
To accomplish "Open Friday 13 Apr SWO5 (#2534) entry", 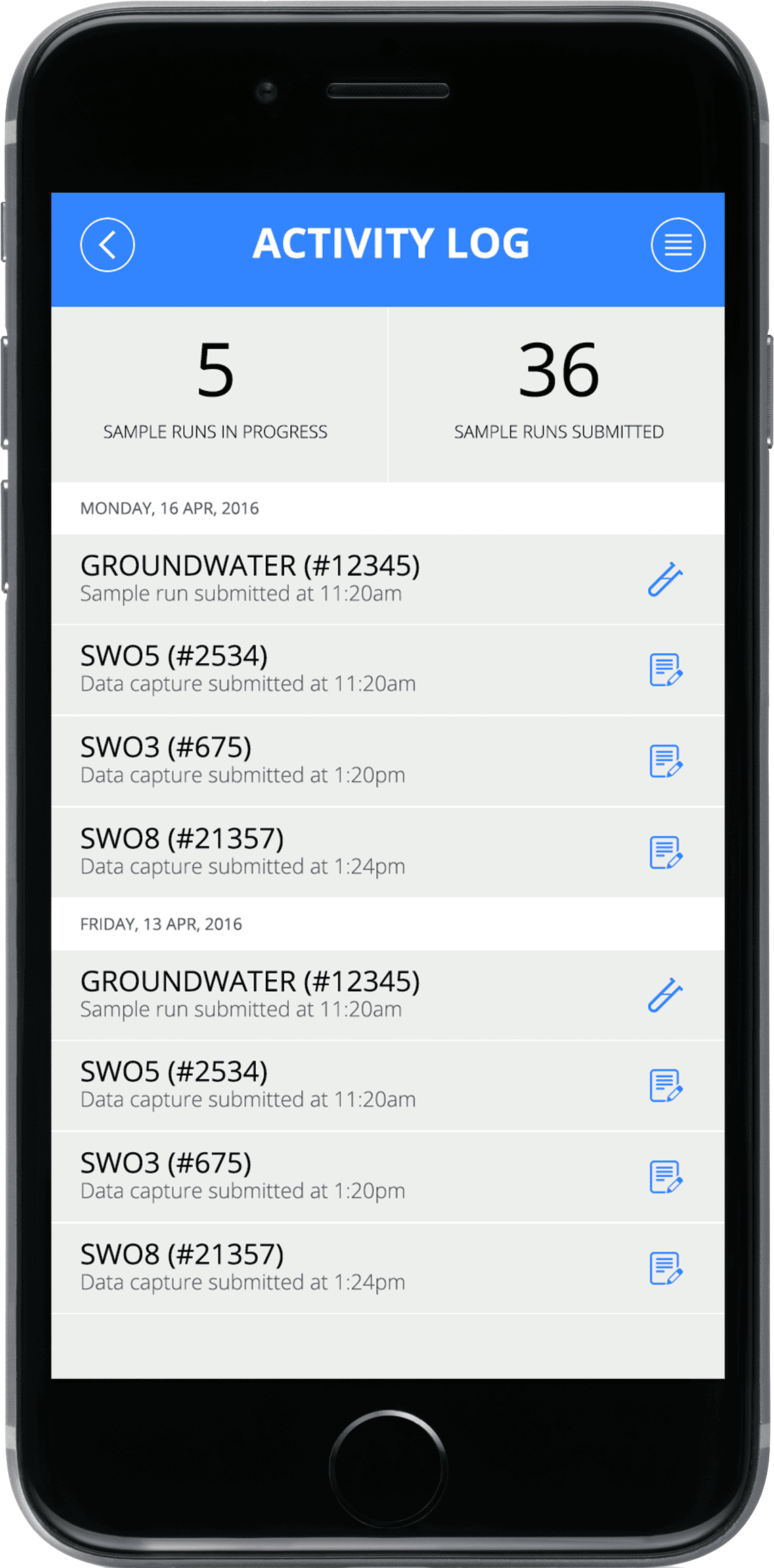I will (x=388, y=1086).
